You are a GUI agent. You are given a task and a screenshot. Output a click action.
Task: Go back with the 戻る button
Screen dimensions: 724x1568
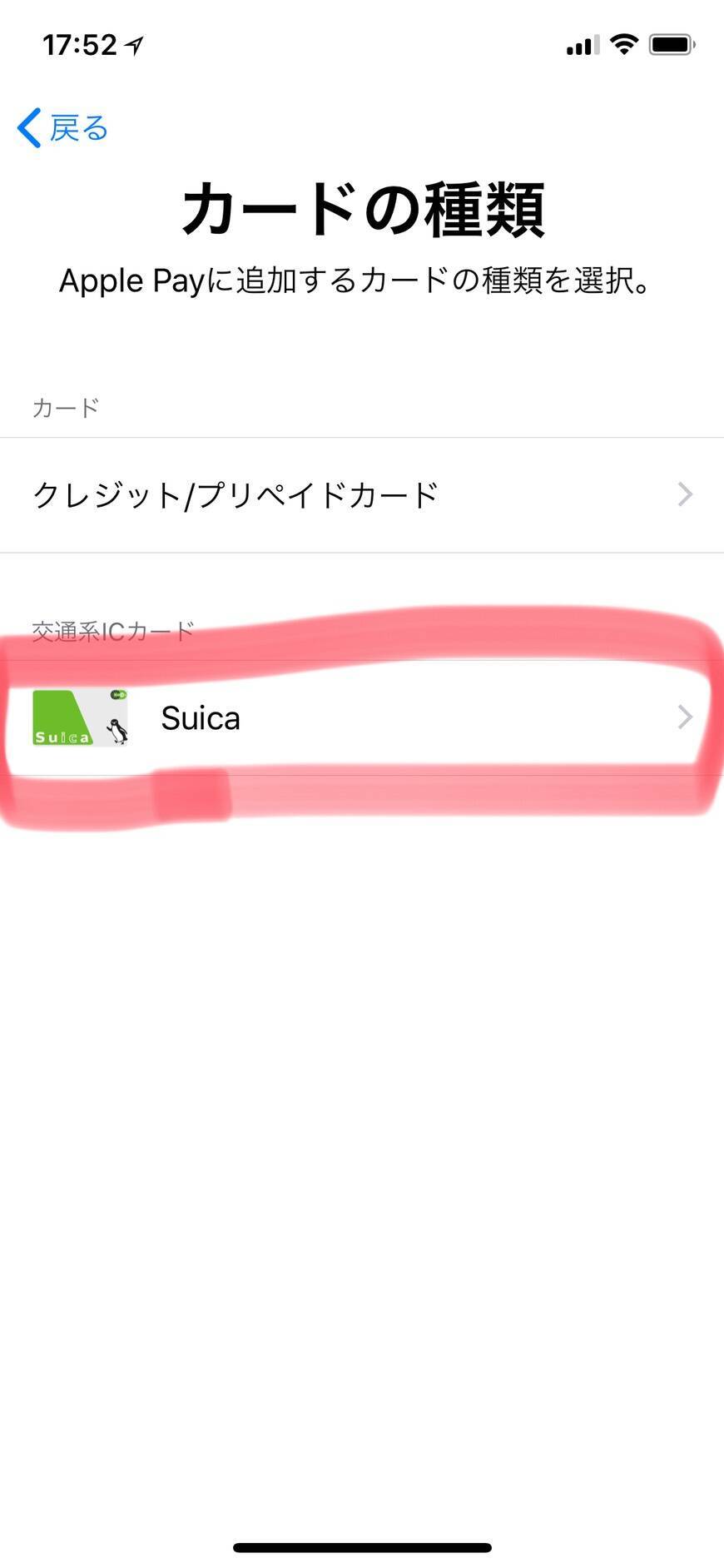[64, 128]
